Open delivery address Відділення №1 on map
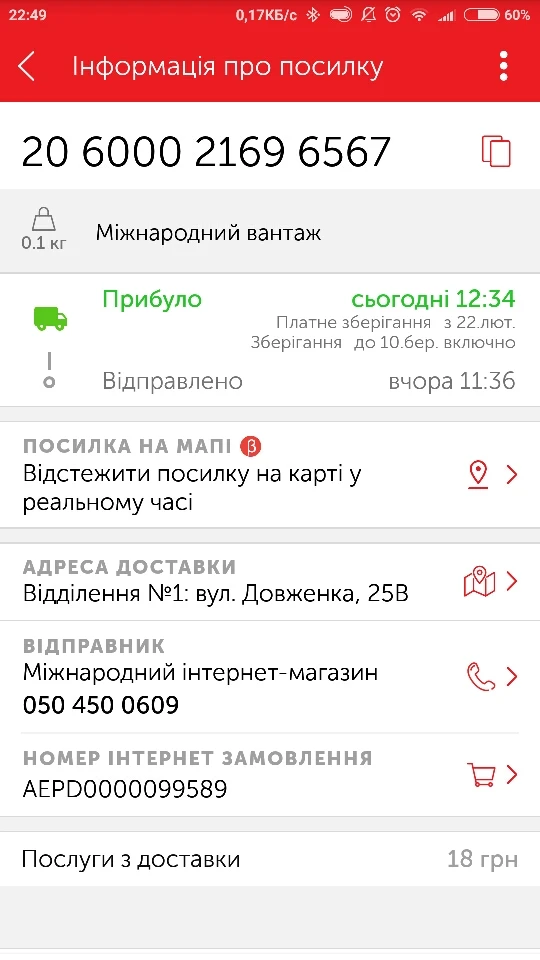Screen dimensions: 540x960 270,582
